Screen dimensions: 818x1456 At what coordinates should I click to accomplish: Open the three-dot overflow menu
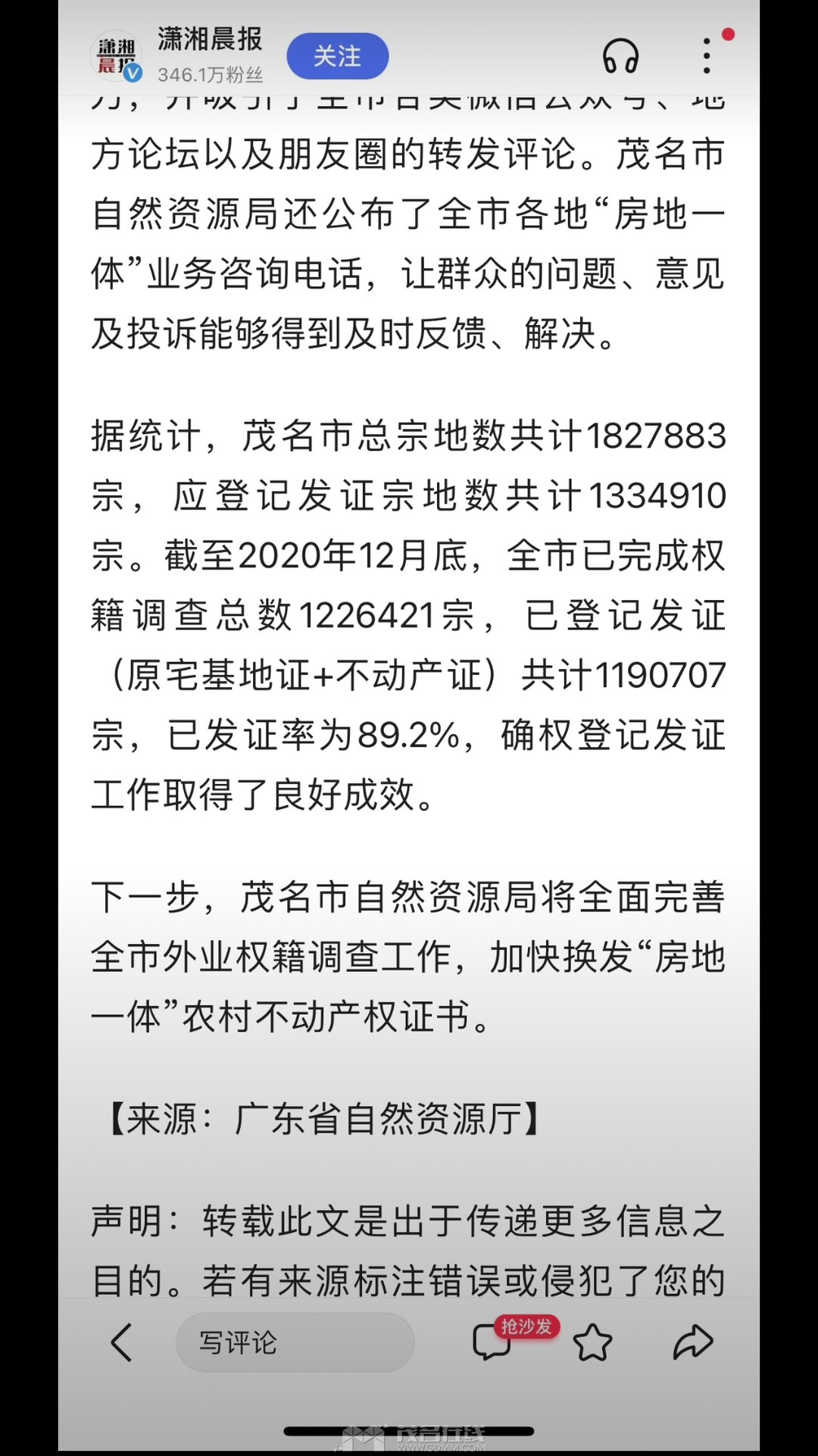707,56
